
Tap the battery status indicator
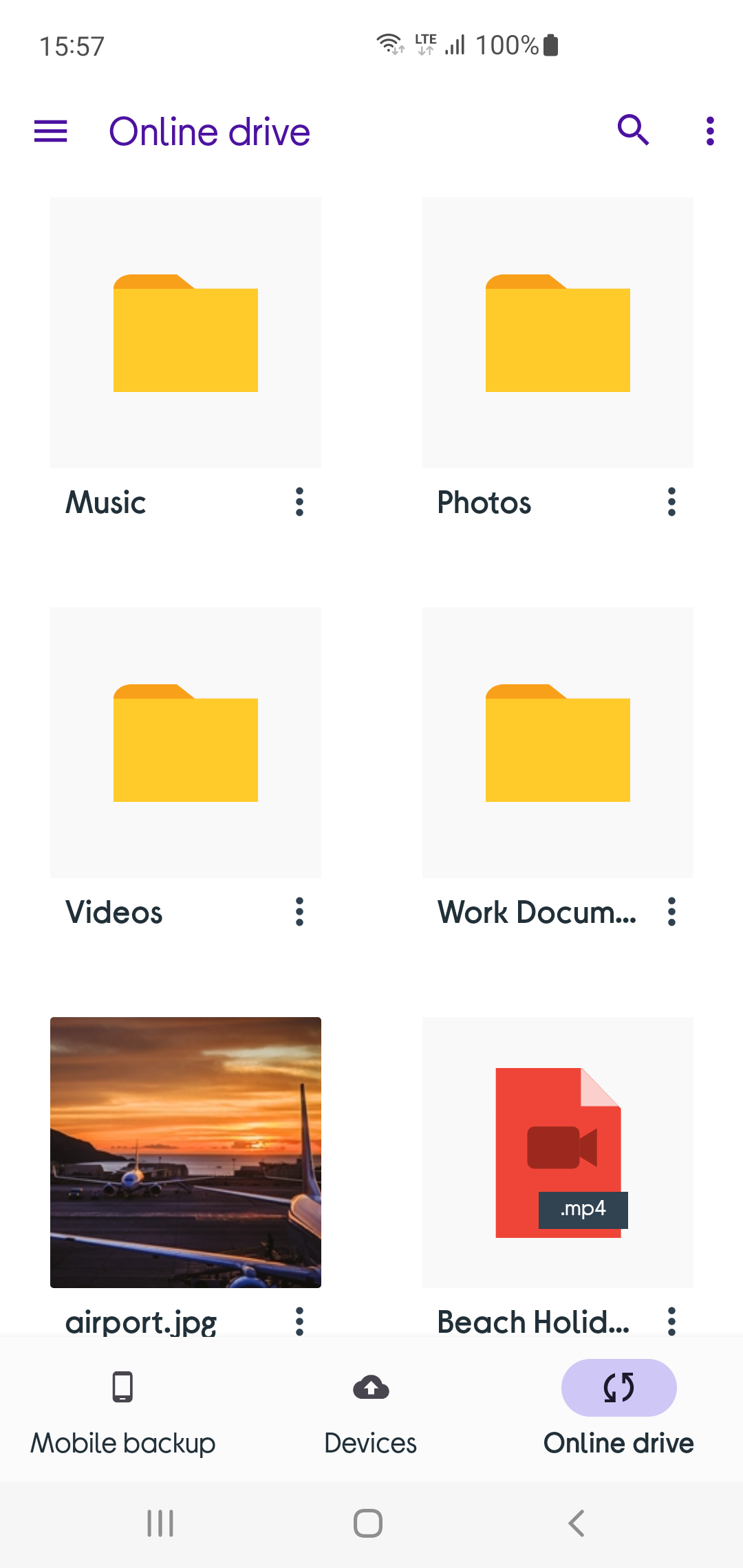point(550,44)
